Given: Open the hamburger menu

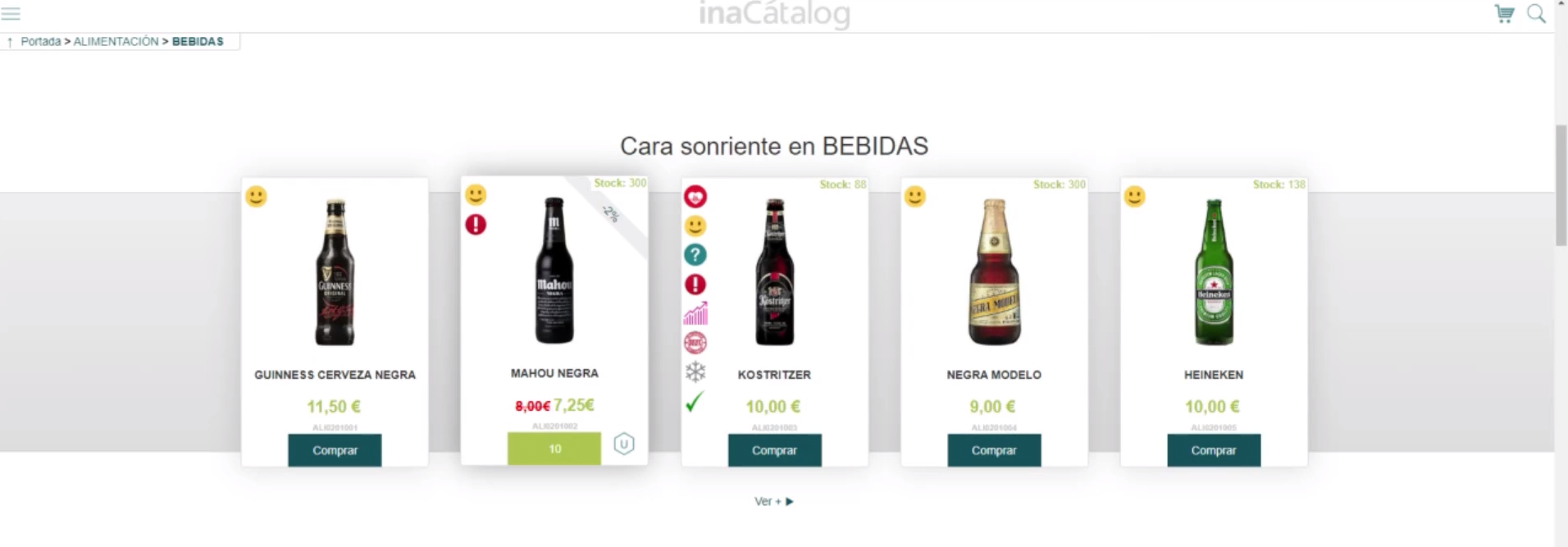Looking at the screenshot, I should tap(11, 13).
